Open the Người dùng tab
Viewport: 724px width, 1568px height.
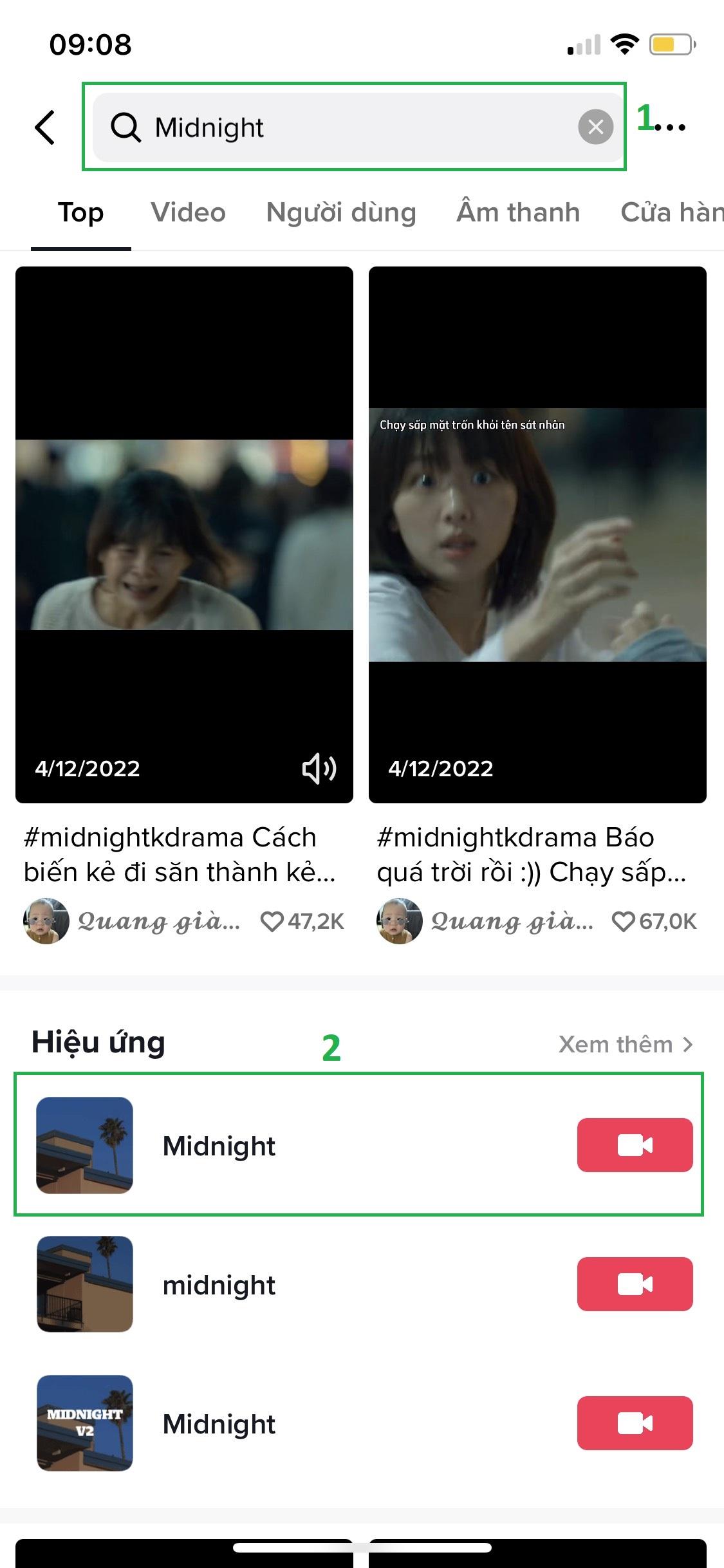341,212
